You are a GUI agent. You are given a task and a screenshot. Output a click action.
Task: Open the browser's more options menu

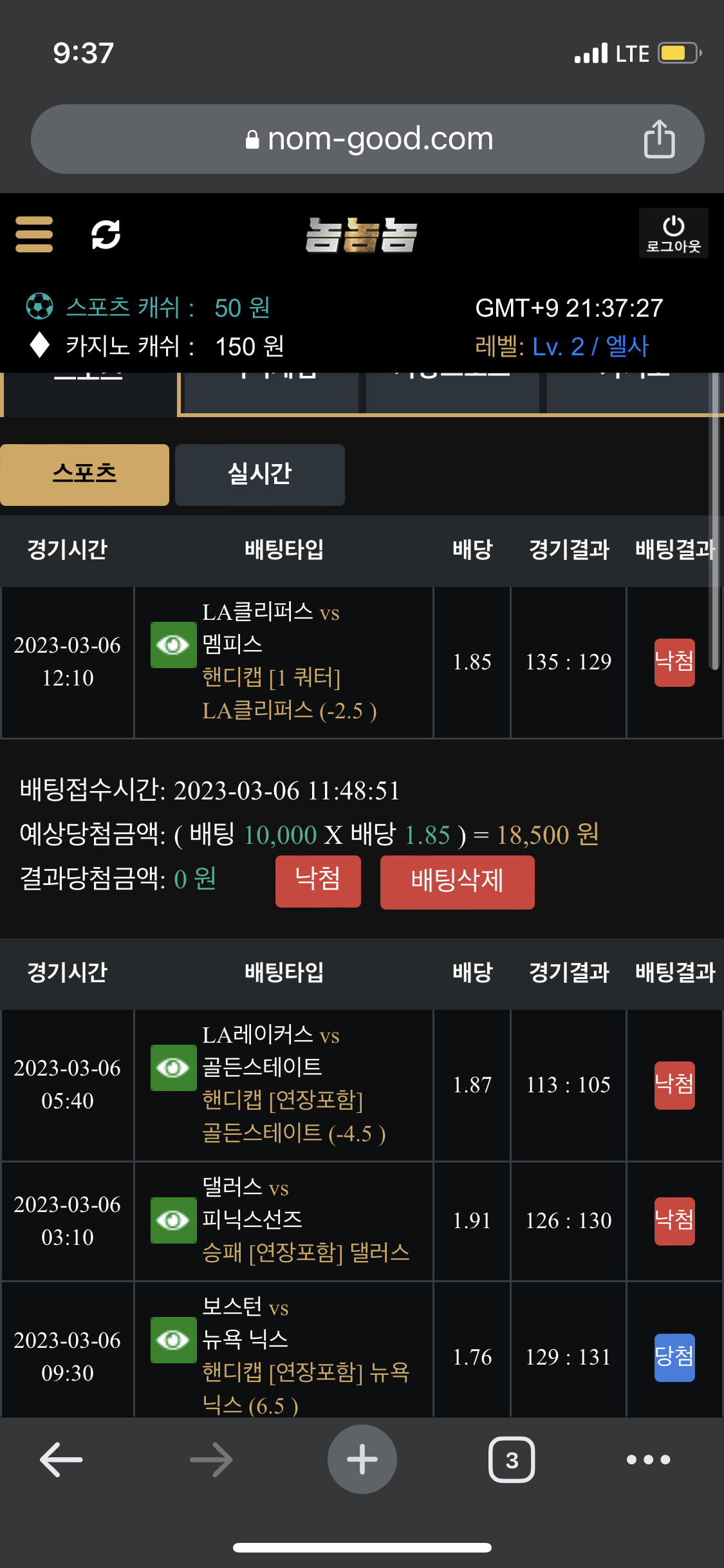tap(648, 1459)
